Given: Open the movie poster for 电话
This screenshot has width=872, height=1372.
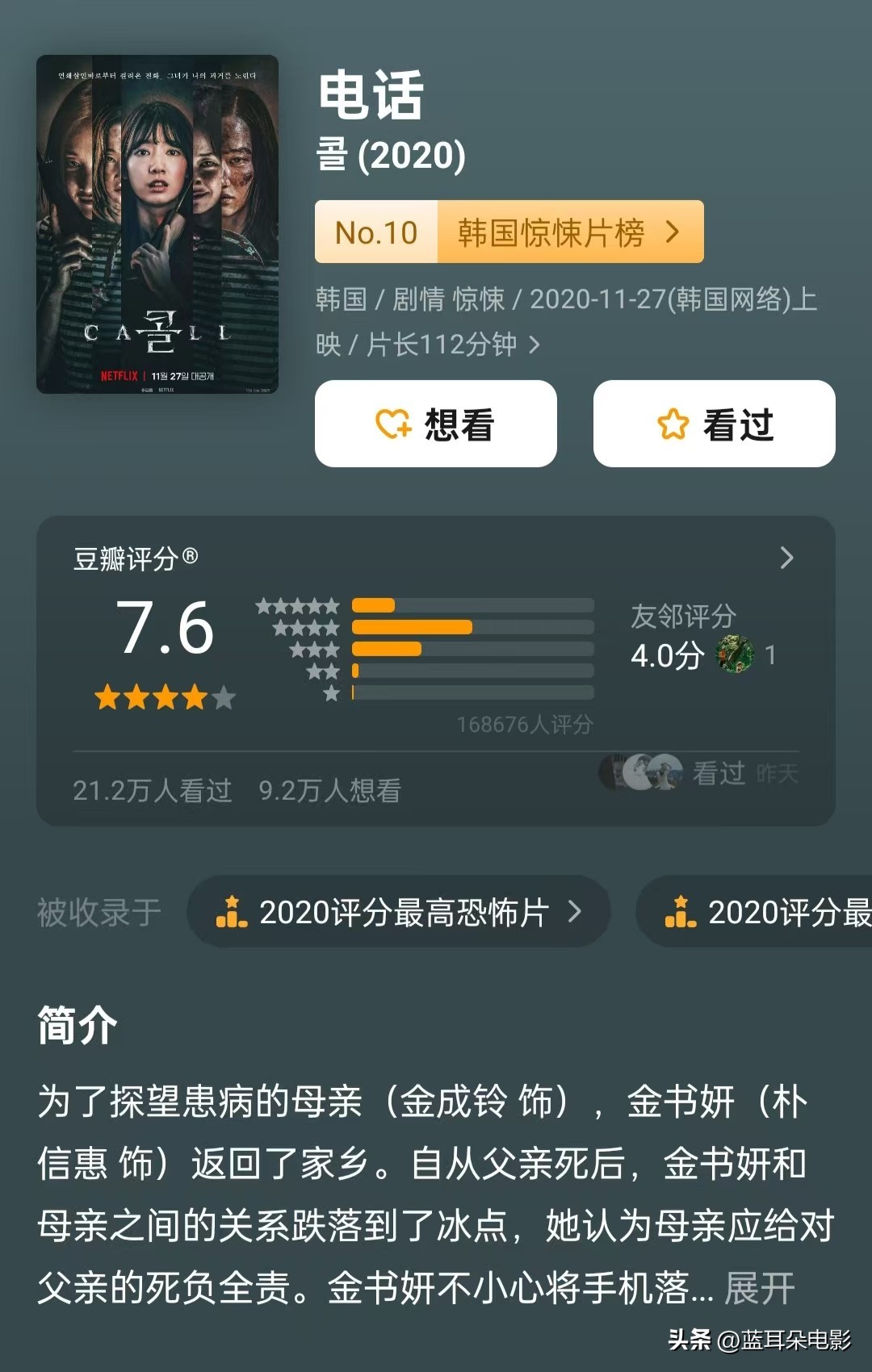Looking at the screenshot, I should (157, 224).
